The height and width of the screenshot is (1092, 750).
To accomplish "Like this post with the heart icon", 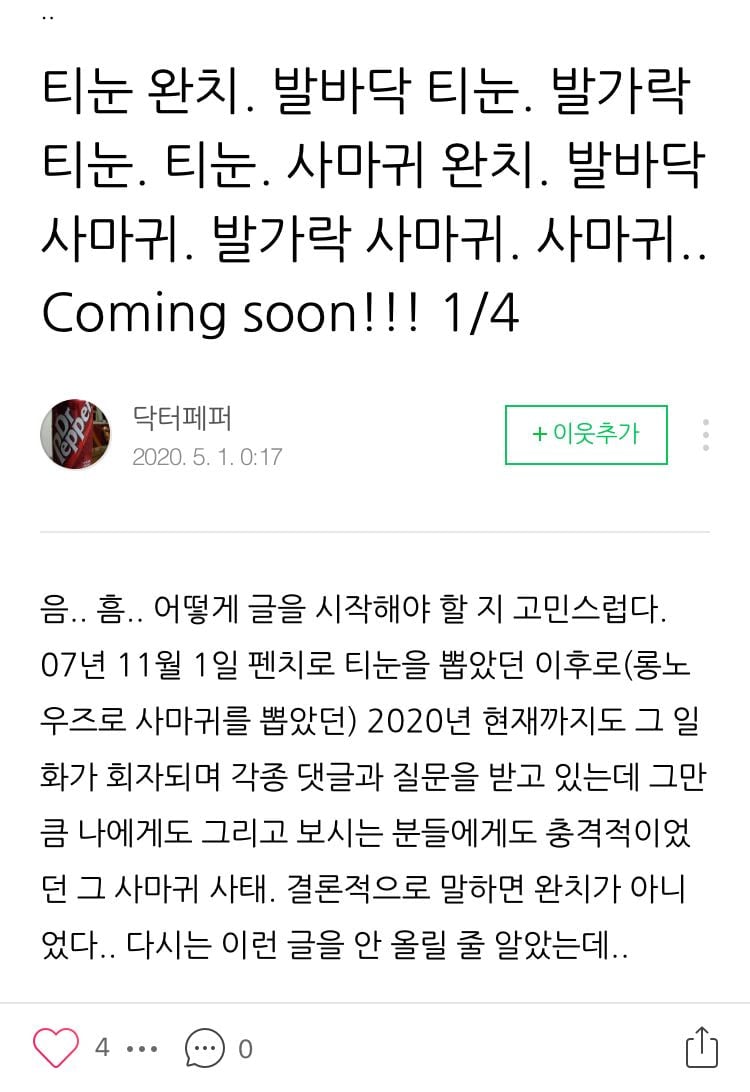I will point(55,1048).
